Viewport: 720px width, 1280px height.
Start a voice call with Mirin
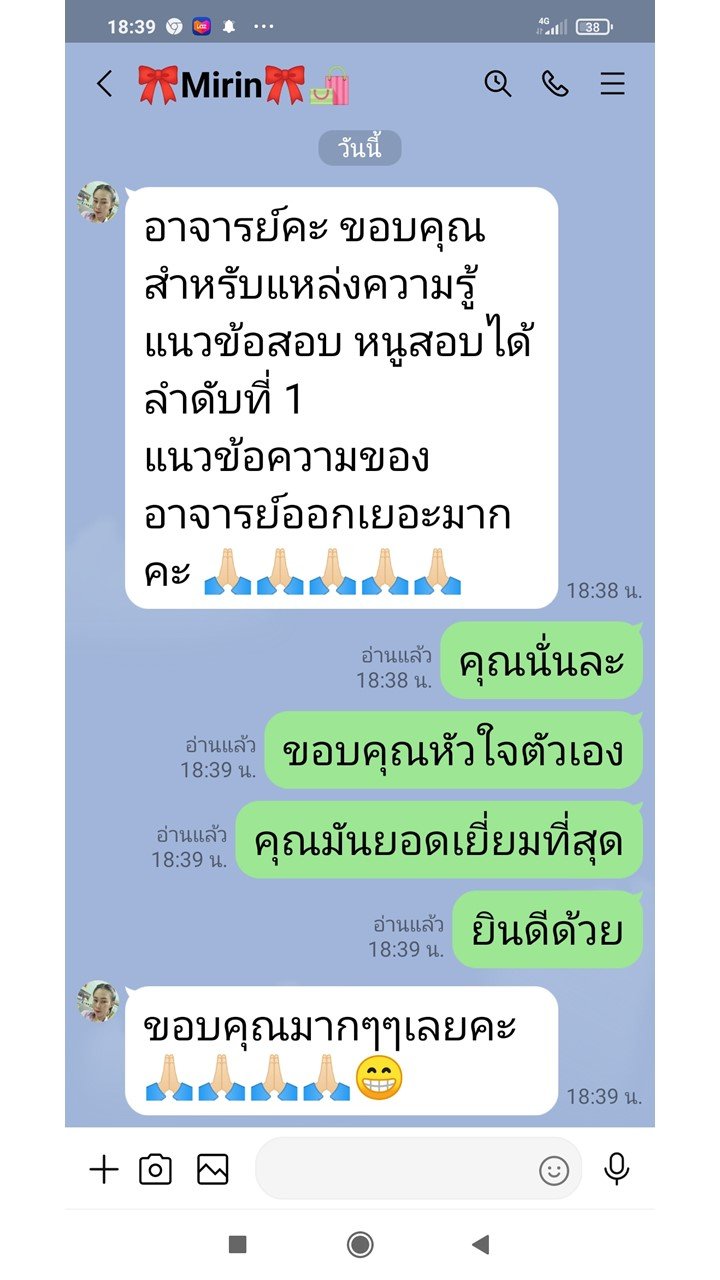tap(555, 84)
